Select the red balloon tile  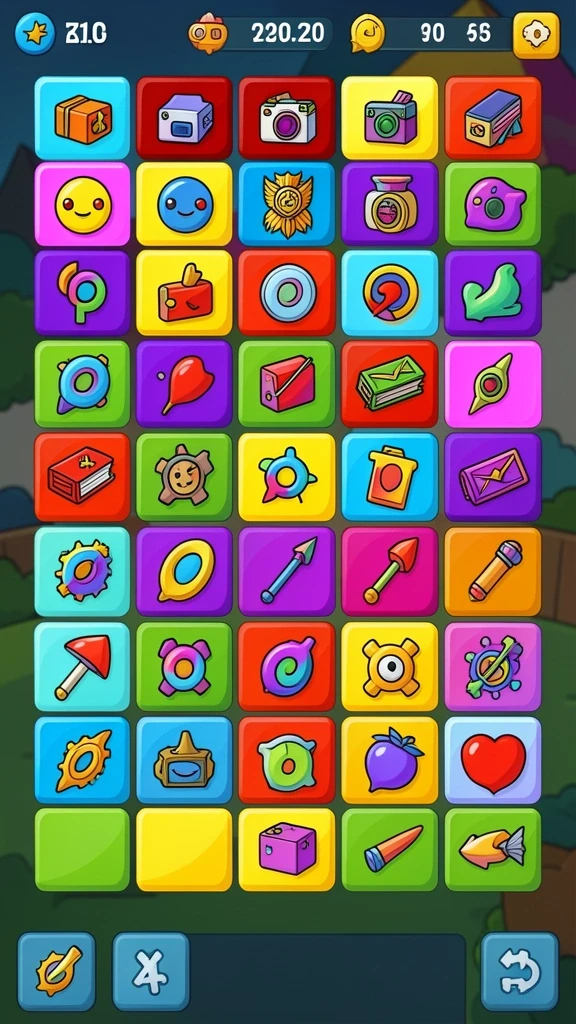click(x=185, y=384)
